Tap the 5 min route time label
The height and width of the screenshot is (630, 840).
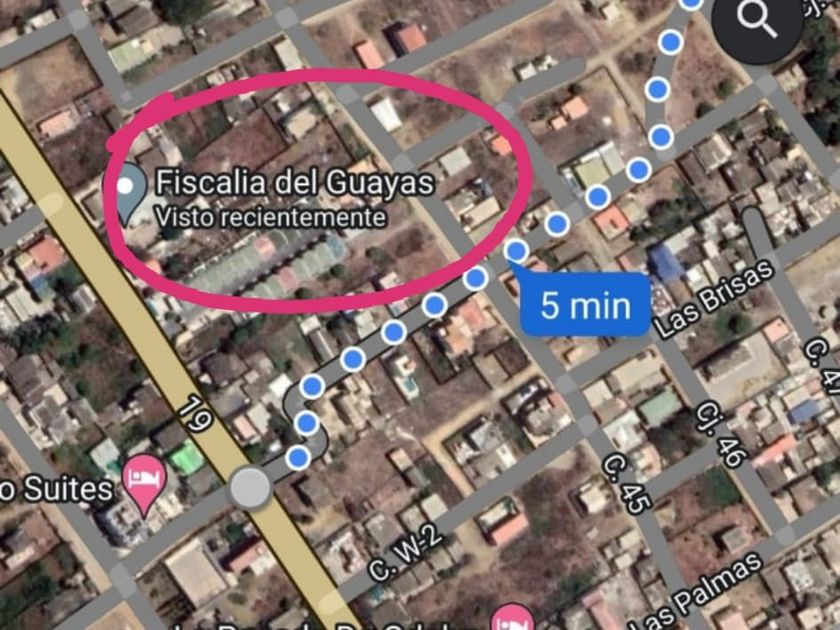[585, 304]
